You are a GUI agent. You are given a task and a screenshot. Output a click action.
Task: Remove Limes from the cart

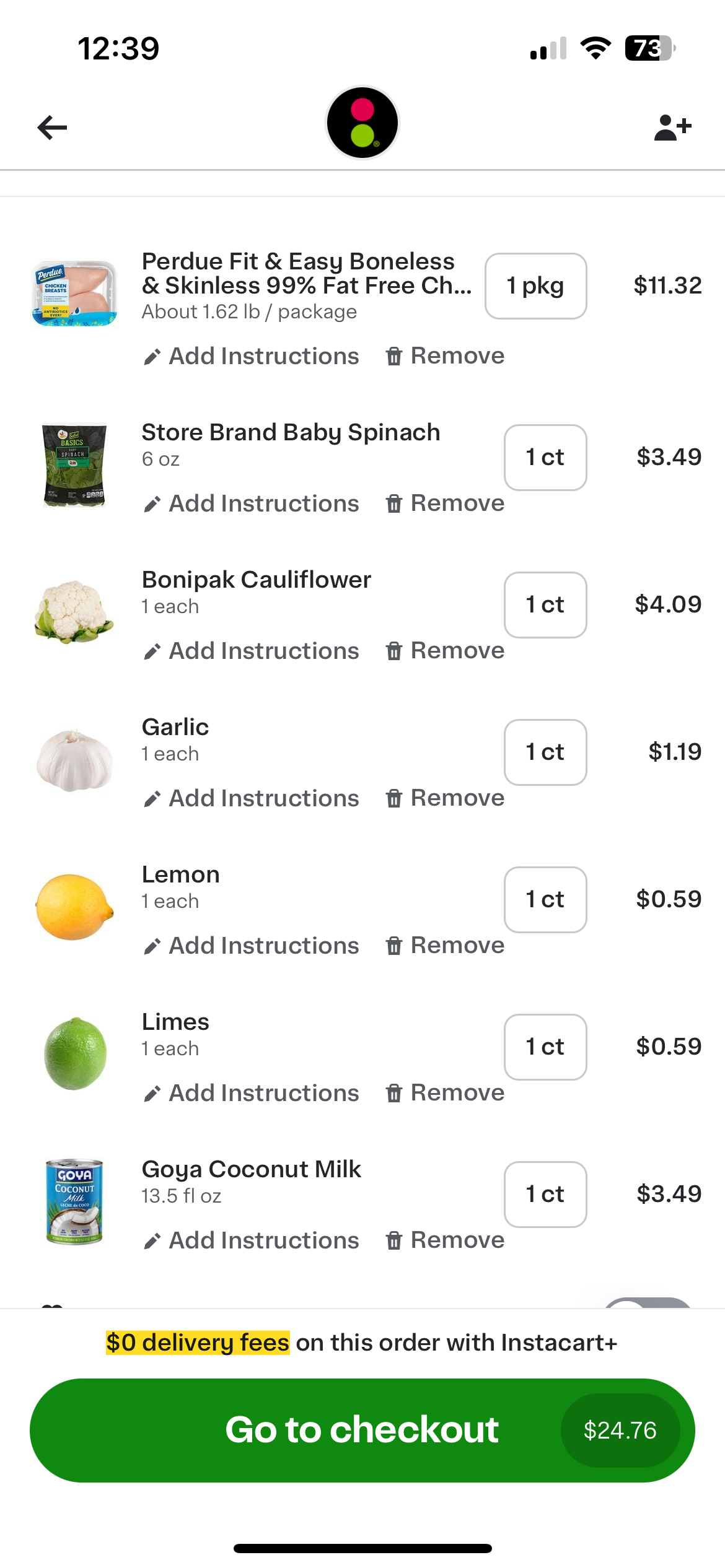[x=445, y=1093]
